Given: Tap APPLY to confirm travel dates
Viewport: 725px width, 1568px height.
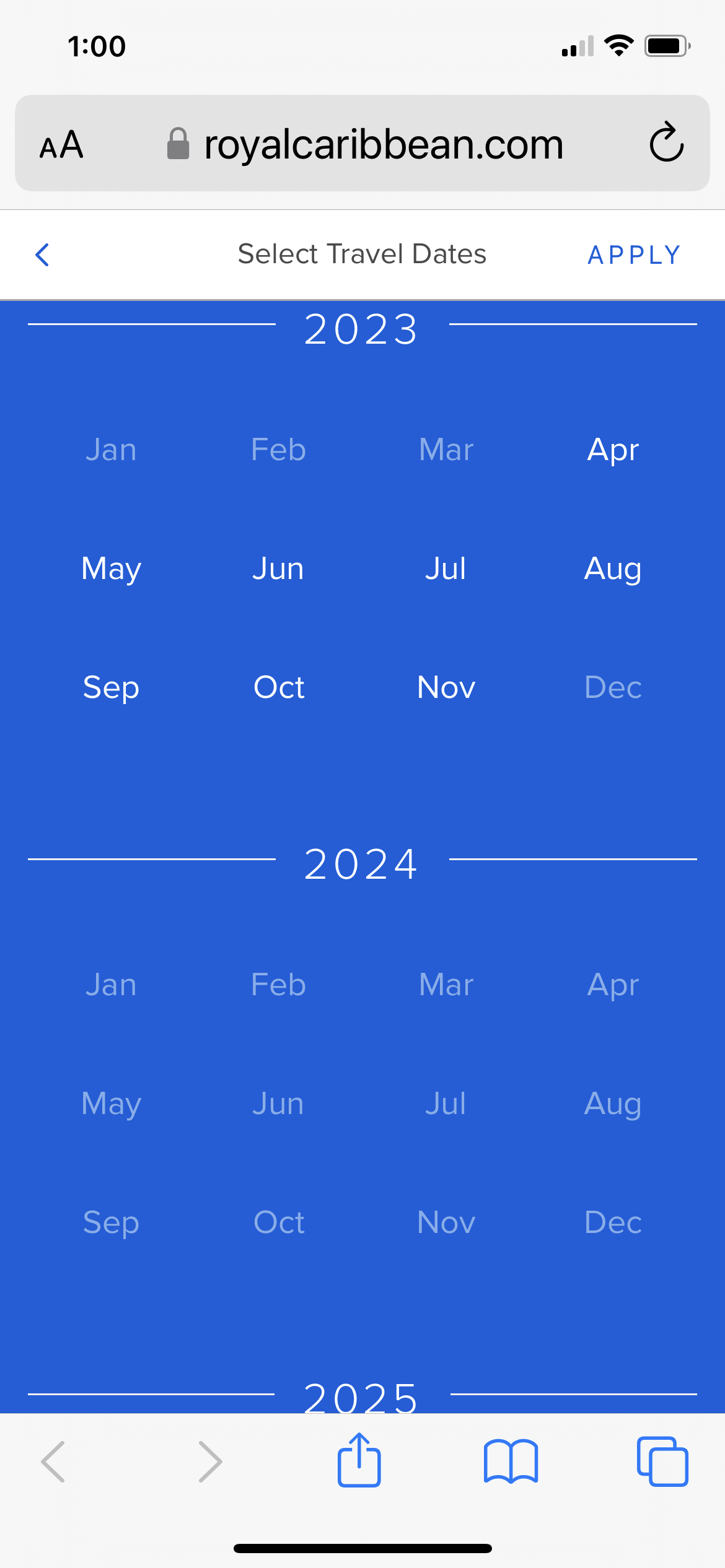Looking at the screenshot, I should pos(635,255).
